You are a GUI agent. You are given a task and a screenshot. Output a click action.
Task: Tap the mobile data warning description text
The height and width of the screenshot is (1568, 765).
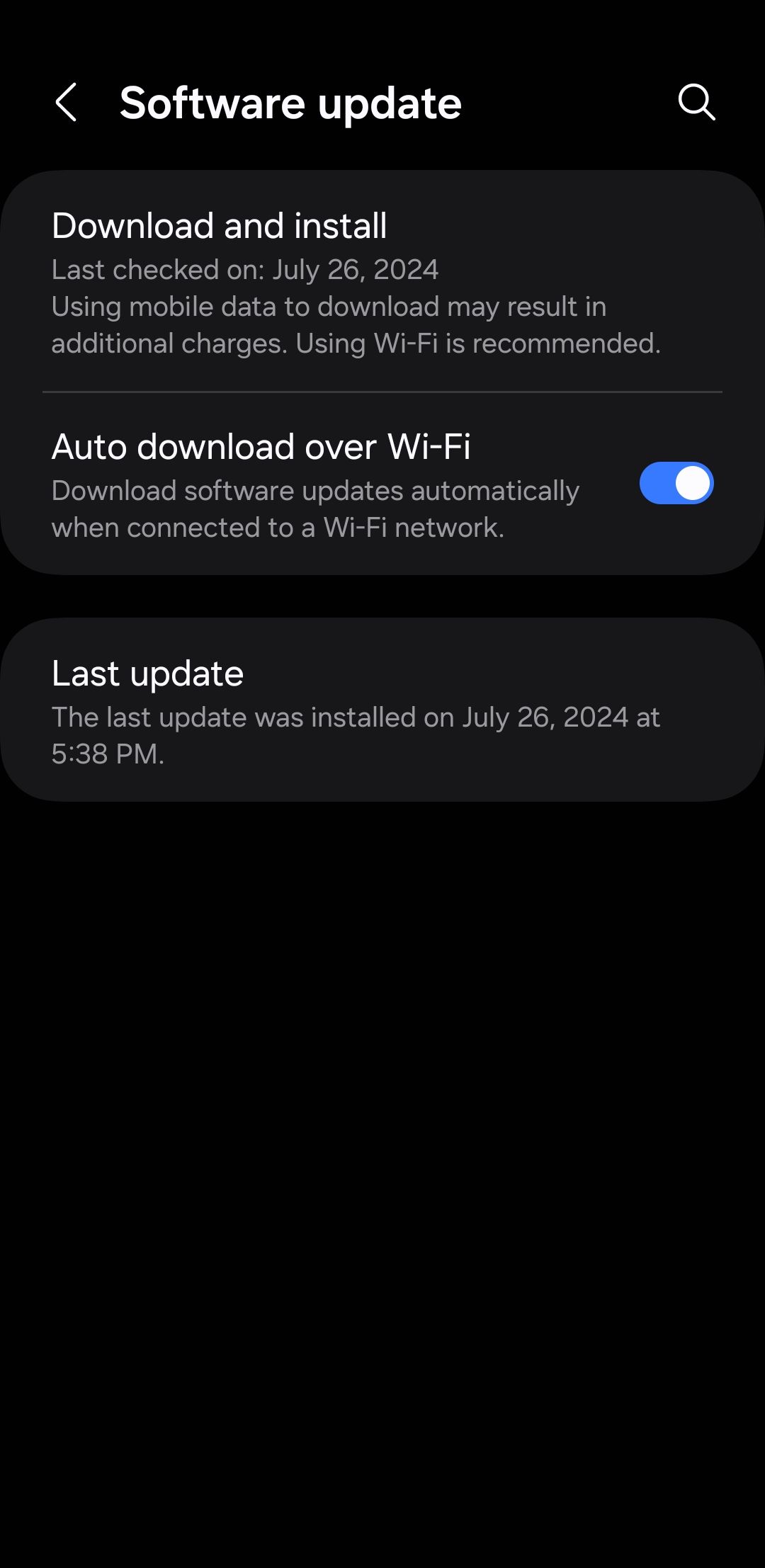point(356,324)
